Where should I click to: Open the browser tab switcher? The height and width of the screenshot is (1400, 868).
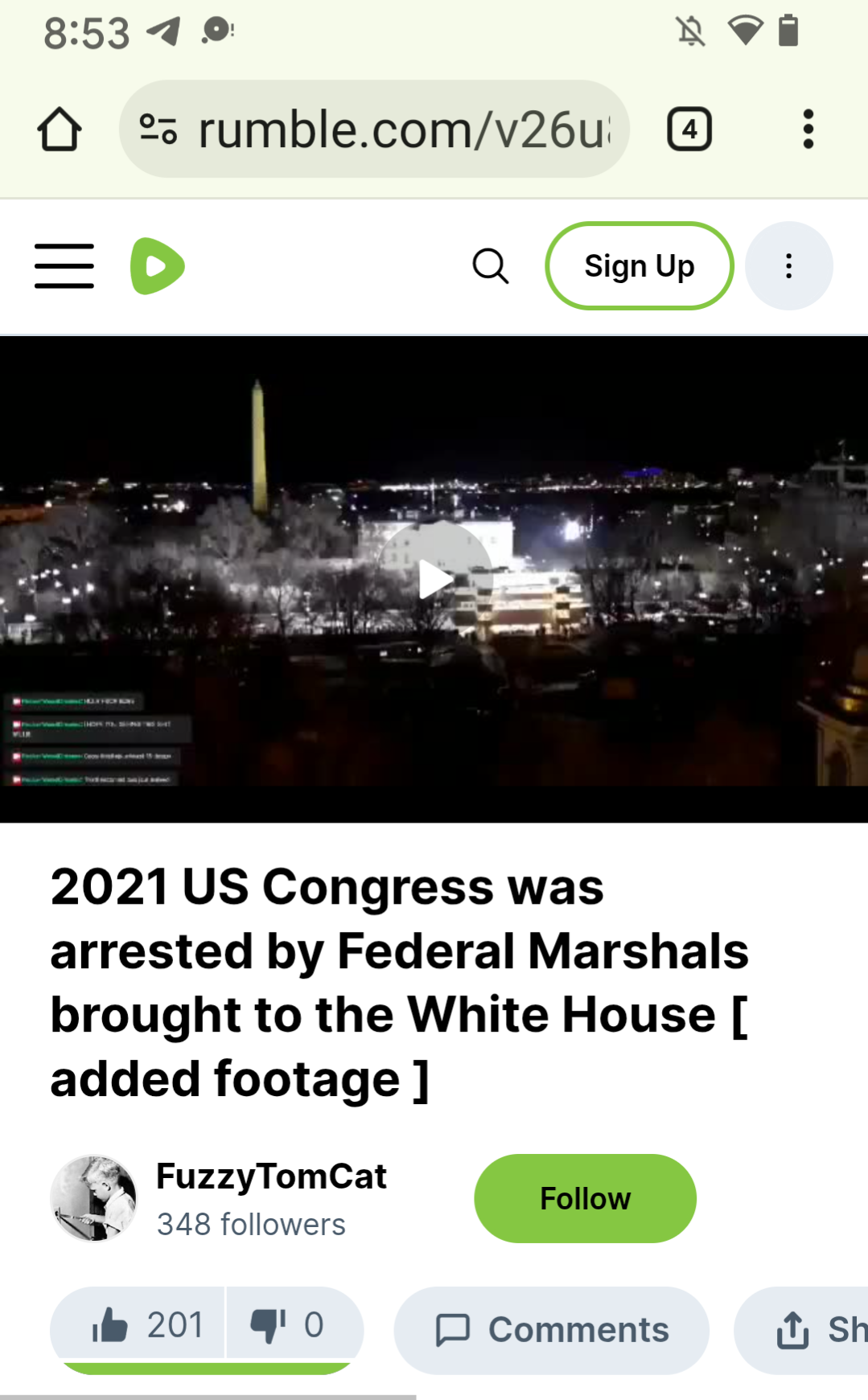[x=689, y=129]
